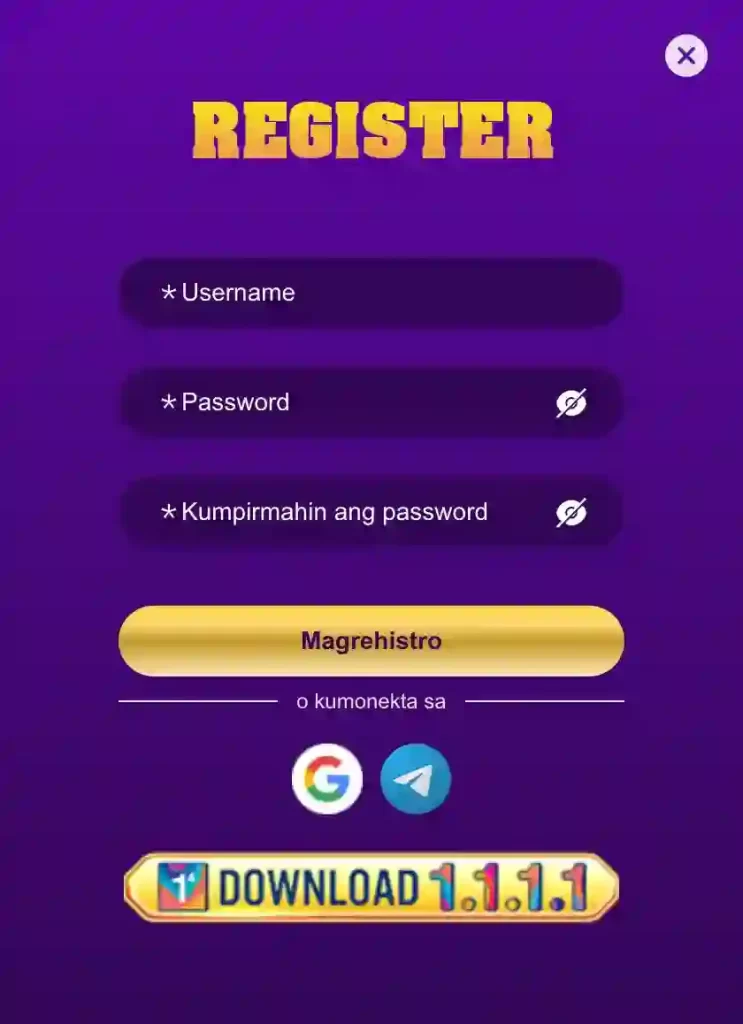The height and width of the screenshot is (1024, 743).
Task: Toggle password visibility with the eye icon
Action: click(571, 402)
